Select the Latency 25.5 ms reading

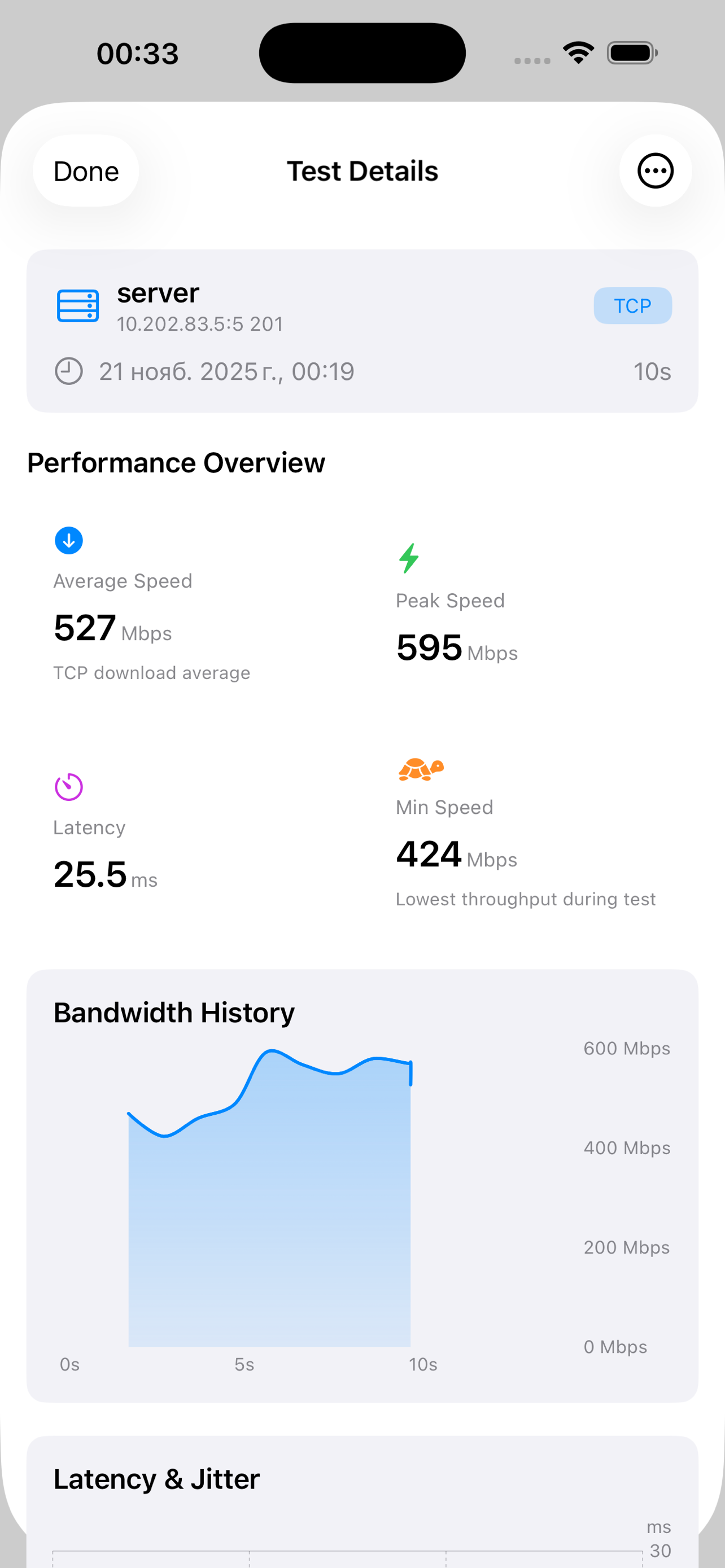[x=104, y=875]
